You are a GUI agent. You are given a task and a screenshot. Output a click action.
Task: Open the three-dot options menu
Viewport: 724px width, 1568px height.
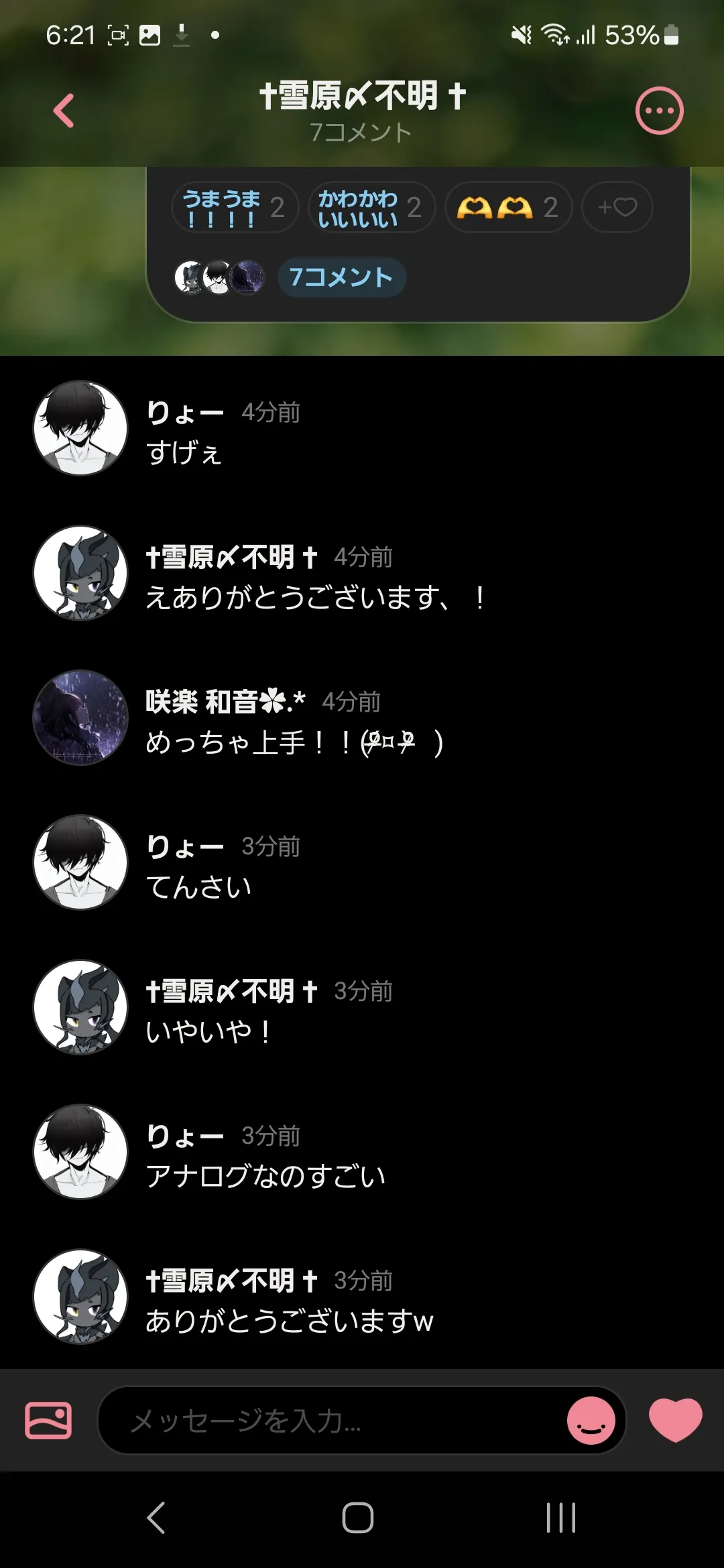[x=660, y=111]
